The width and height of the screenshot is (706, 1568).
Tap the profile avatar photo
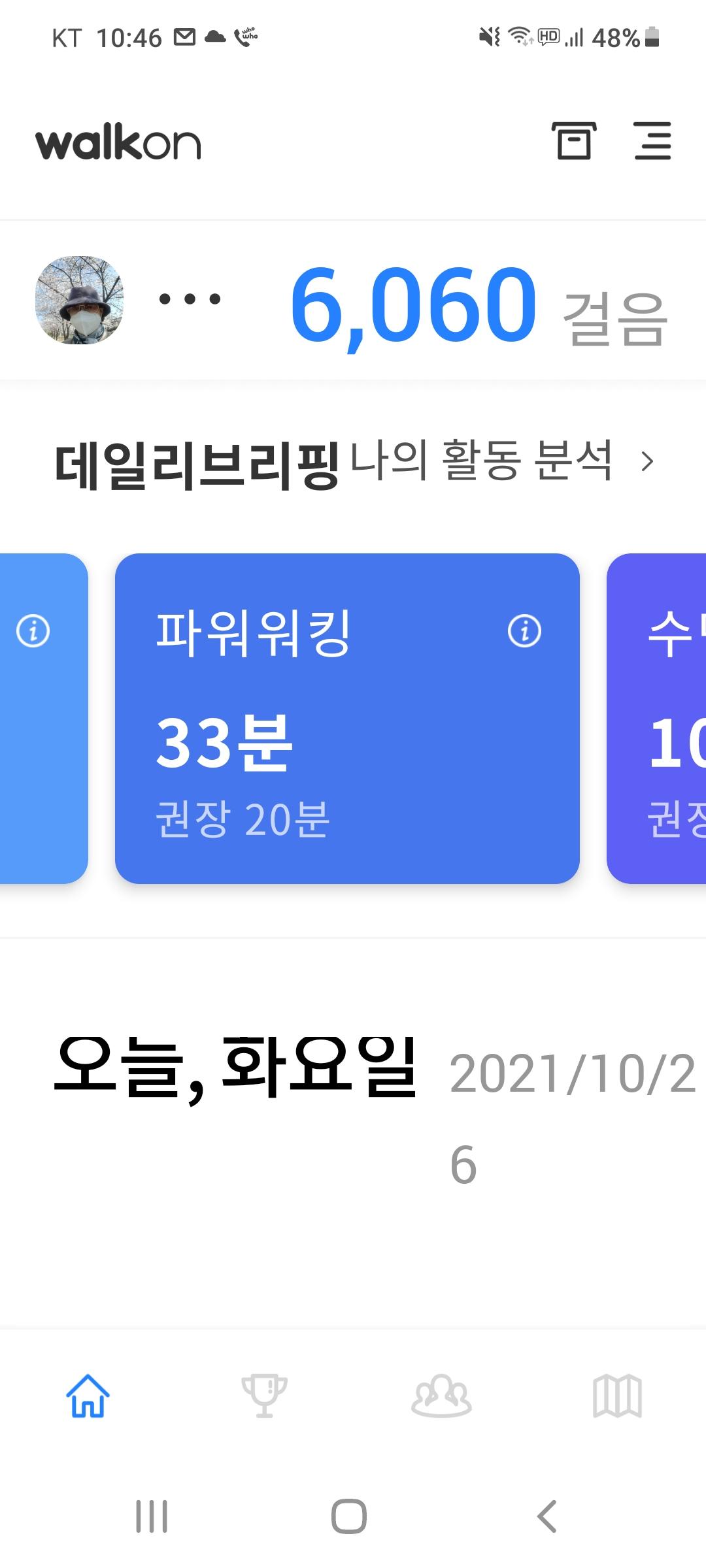click(79, 300)
